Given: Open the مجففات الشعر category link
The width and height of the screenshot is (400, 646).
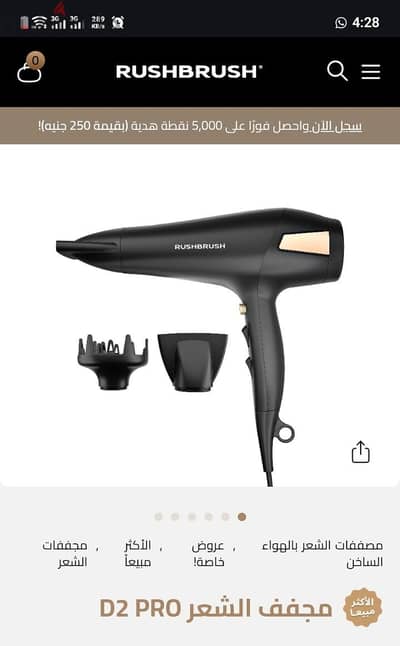Looking at the screenshot, I should 65,553.
